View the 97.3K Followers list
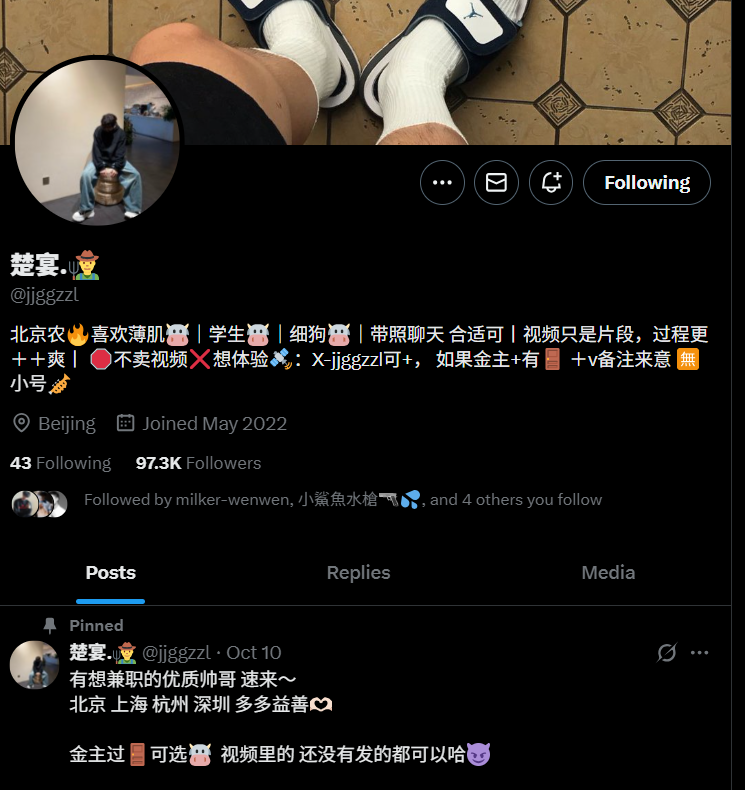This screenshot has width=745, height=790. [x=198, y=463]
